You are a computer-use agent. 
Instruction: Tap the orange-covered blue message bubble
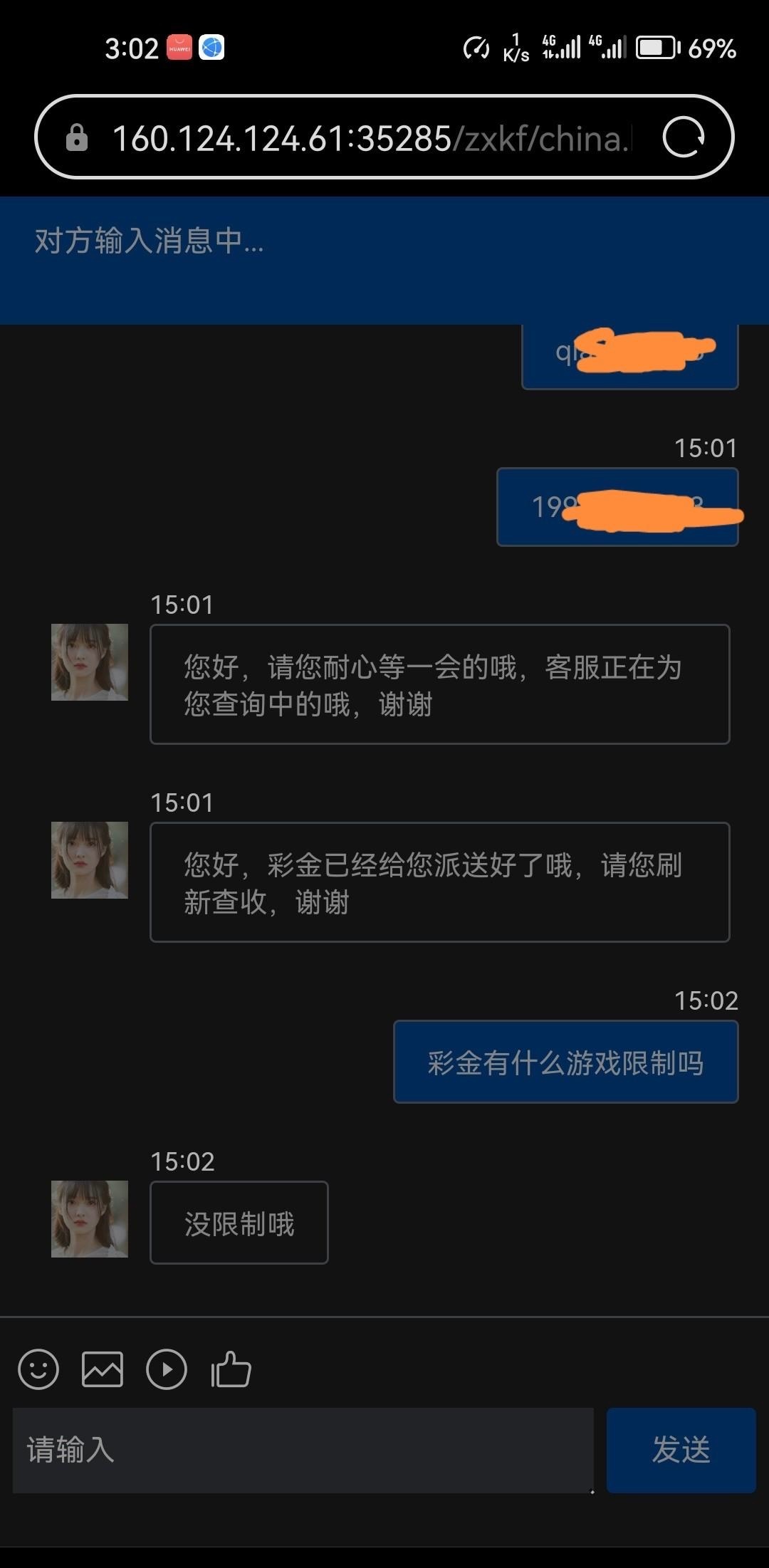coord(617,507)
